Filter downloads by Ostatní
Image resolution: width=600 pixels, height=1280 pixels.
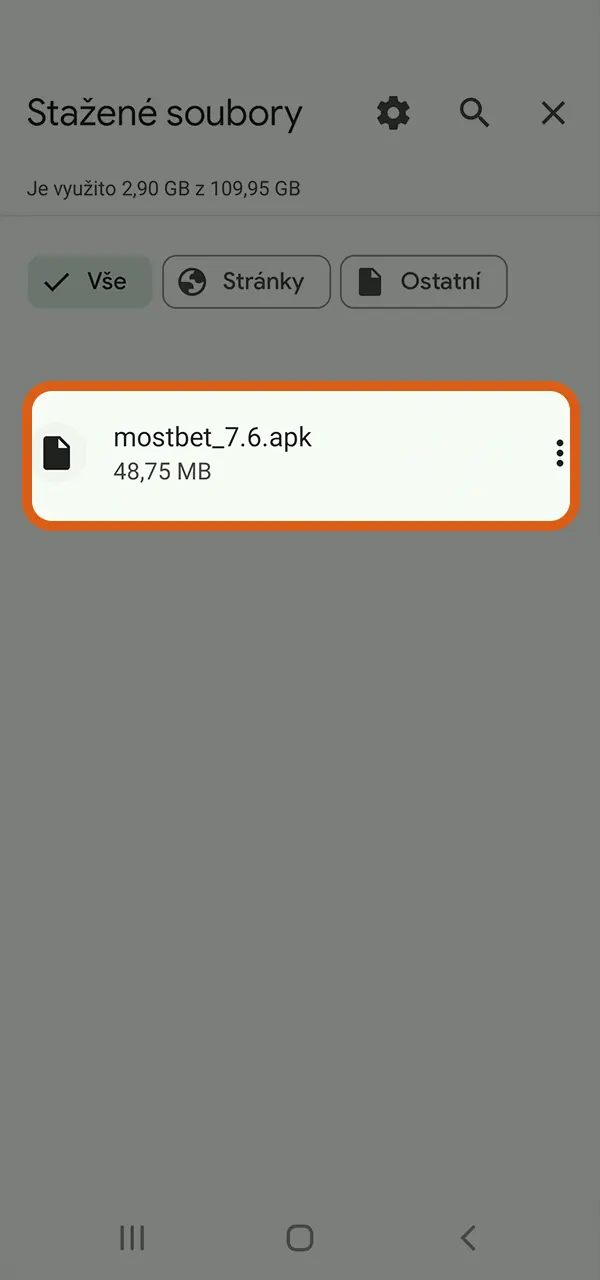coord(423,282)
